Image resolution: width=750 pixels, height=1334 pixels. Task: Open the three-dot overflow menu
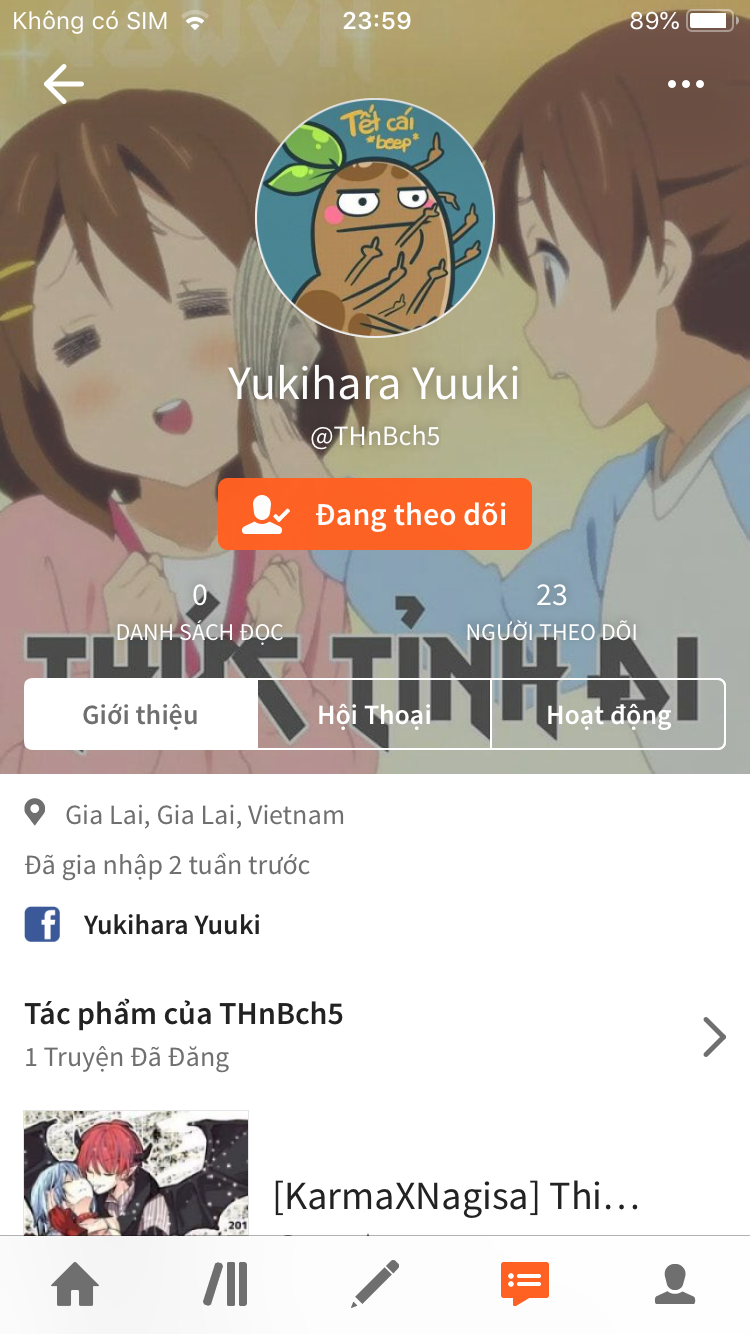[x=686, y=84]
